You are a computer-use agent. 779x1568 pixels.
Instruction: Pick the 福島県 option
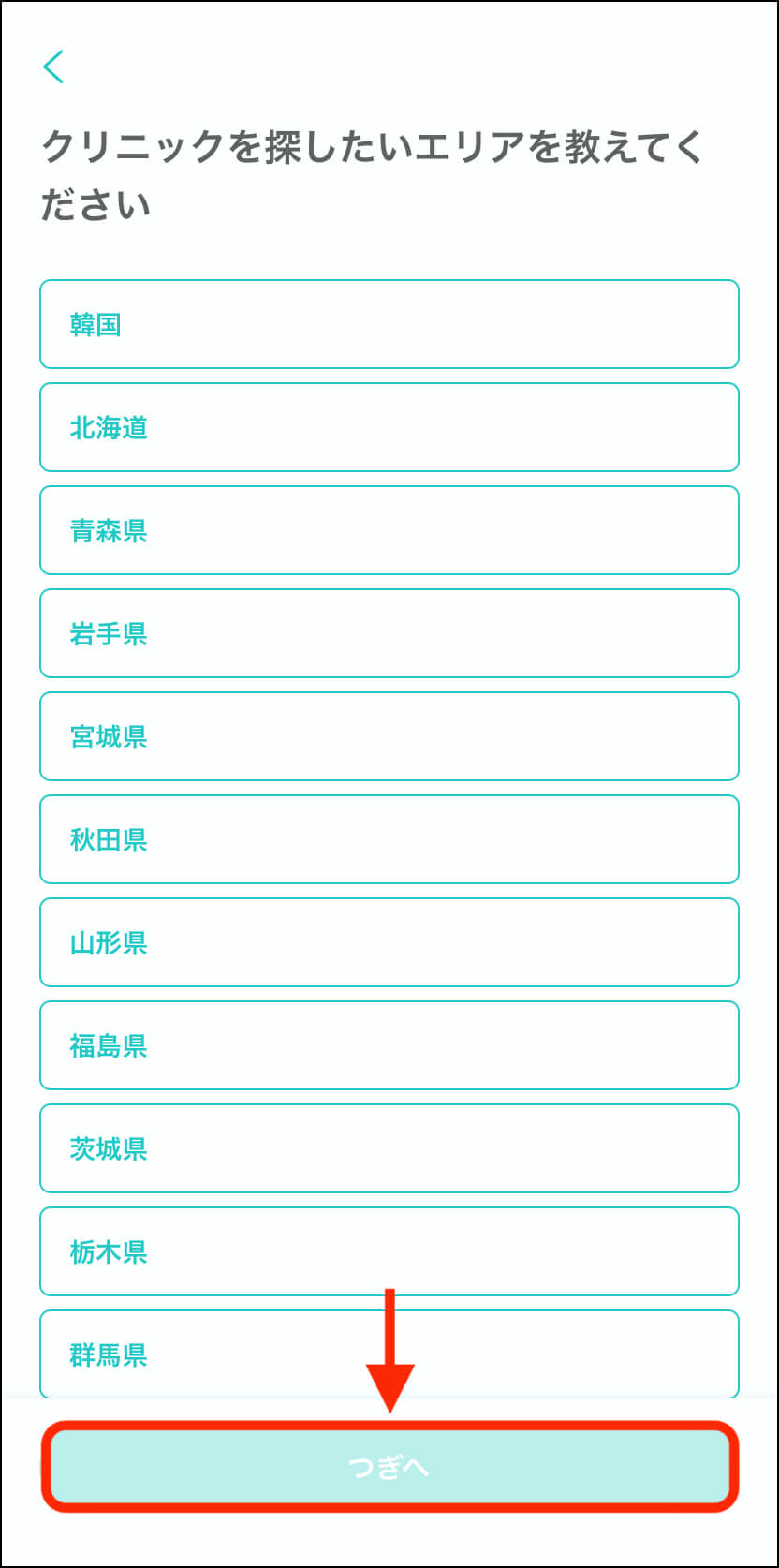coord(389,1045)
